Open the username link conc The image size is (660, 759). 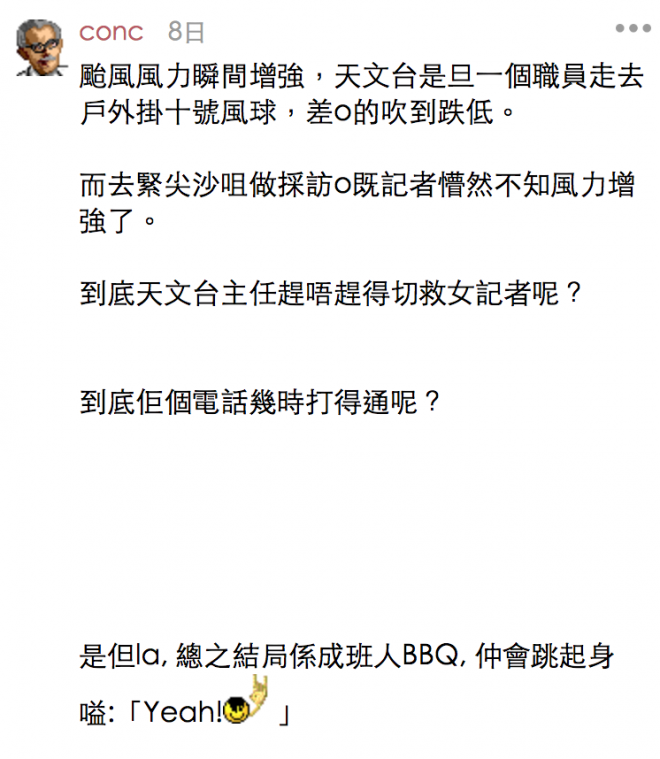pos(111,32)
